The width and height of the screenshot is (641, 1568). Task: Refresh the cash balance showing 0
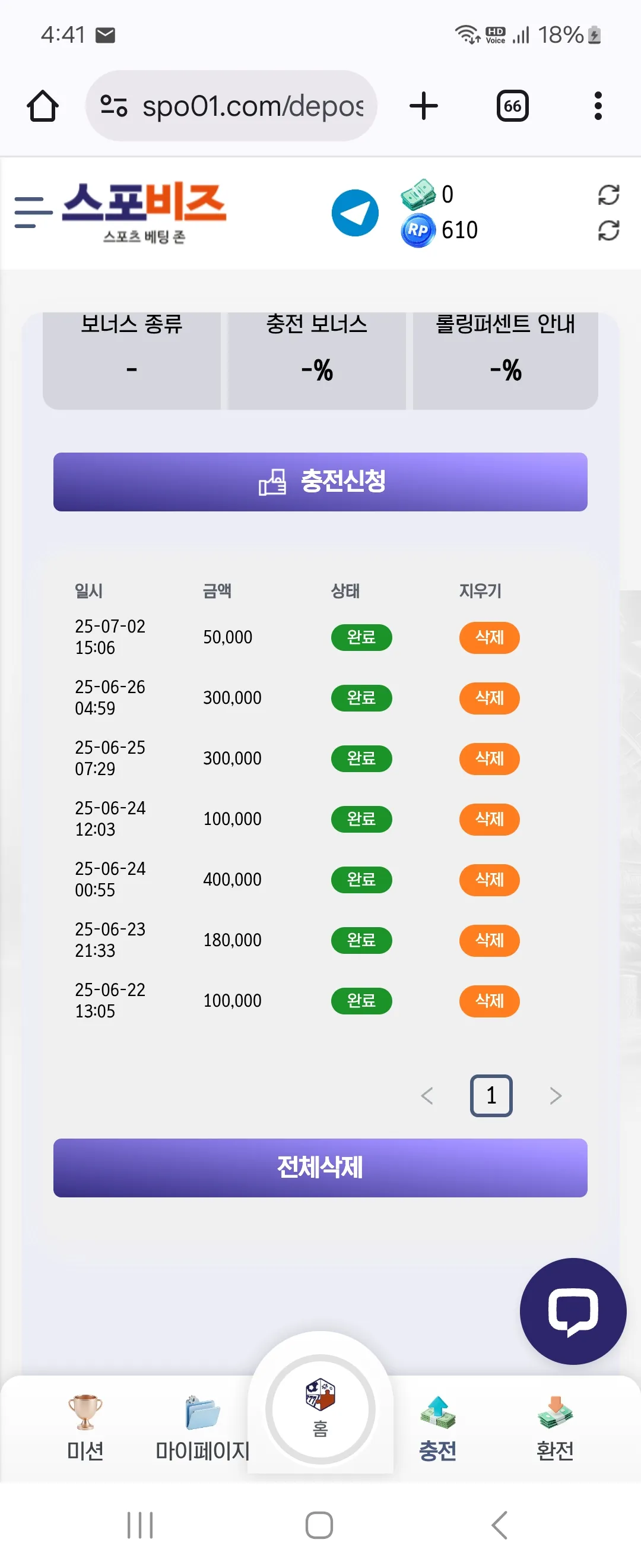tap(608, 195)
